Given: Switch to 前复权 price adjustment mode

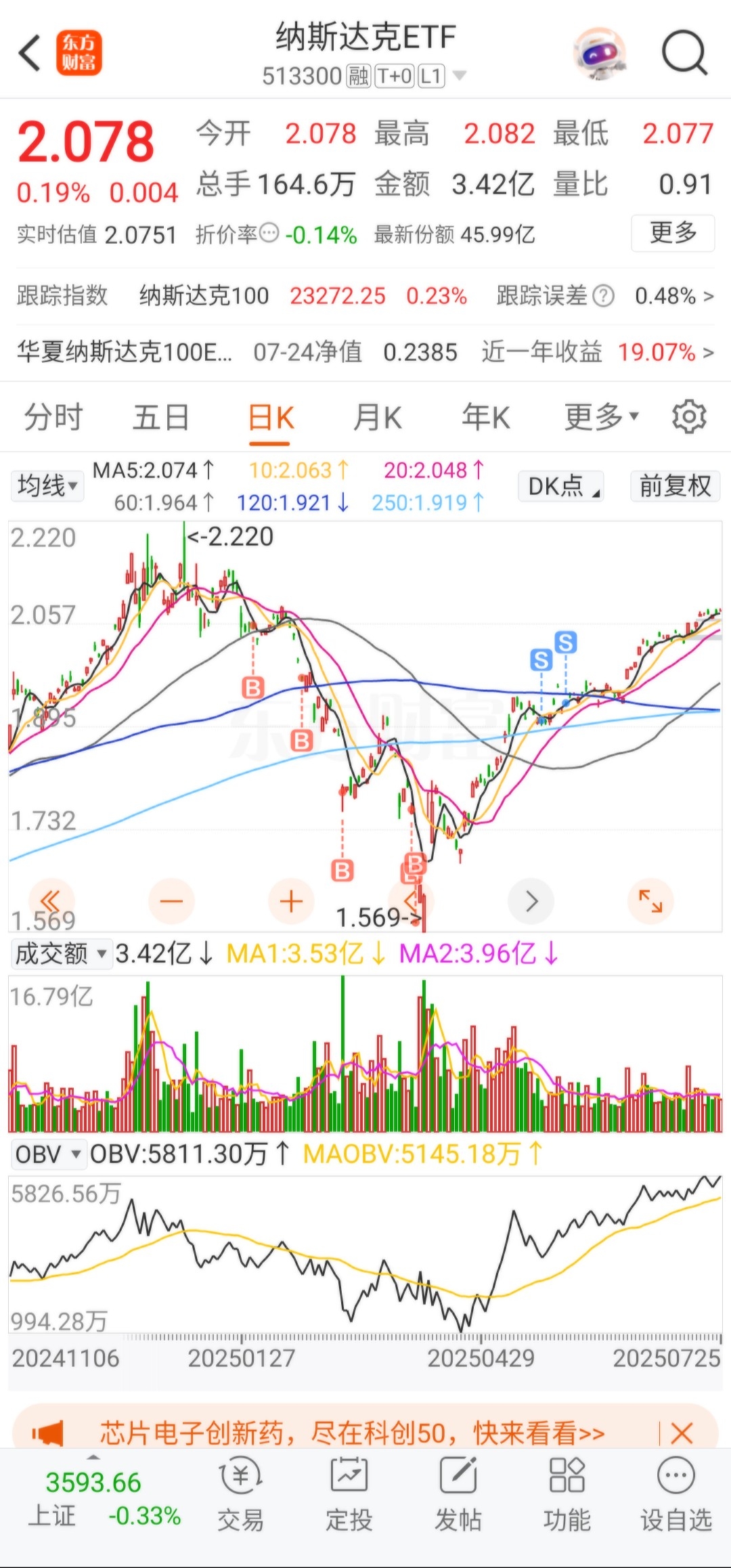Looking at the screenshot, I should 673,486.
